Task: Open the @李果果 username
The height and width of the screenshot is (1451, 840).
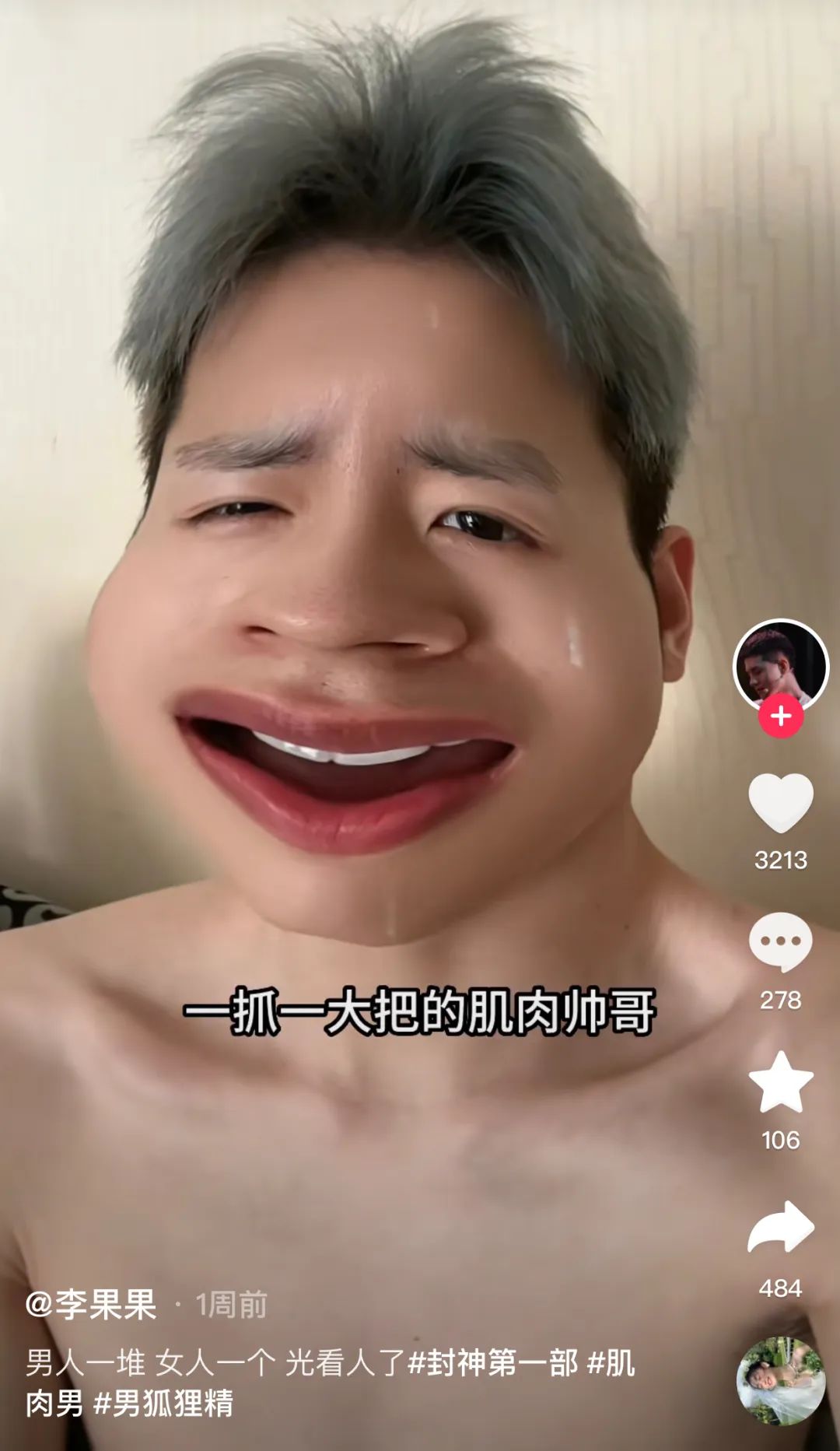Action: 92,1305
